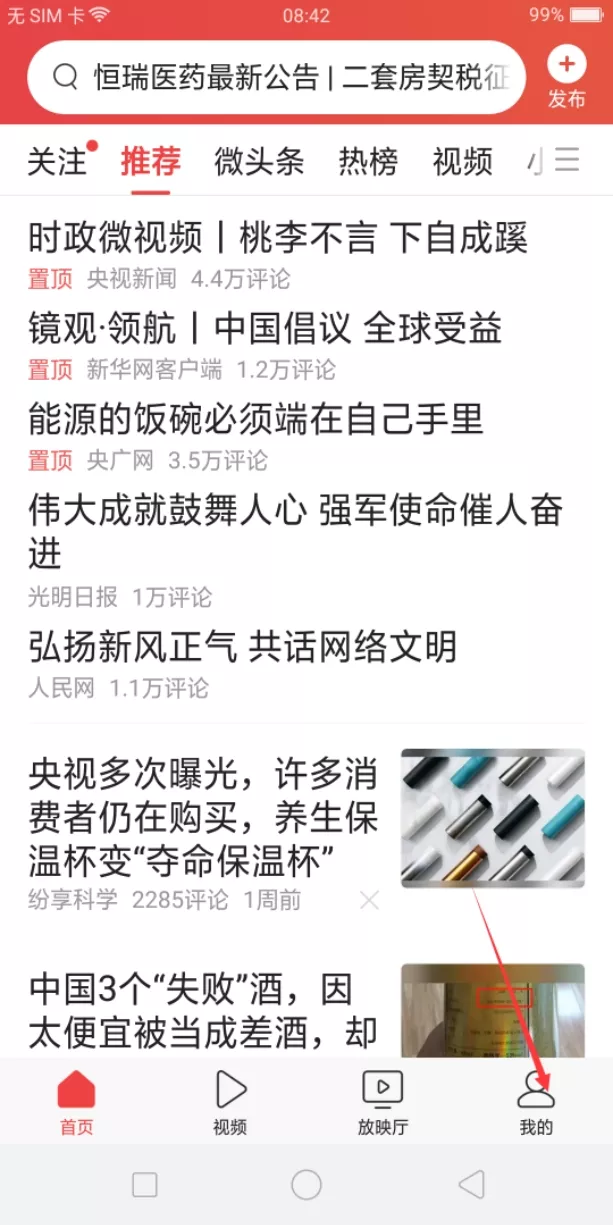Open 伟大成就鼓舞人心 强军使命催人奋进
Viewport: 613px width, 1225px height.
(x=295, y=530)
